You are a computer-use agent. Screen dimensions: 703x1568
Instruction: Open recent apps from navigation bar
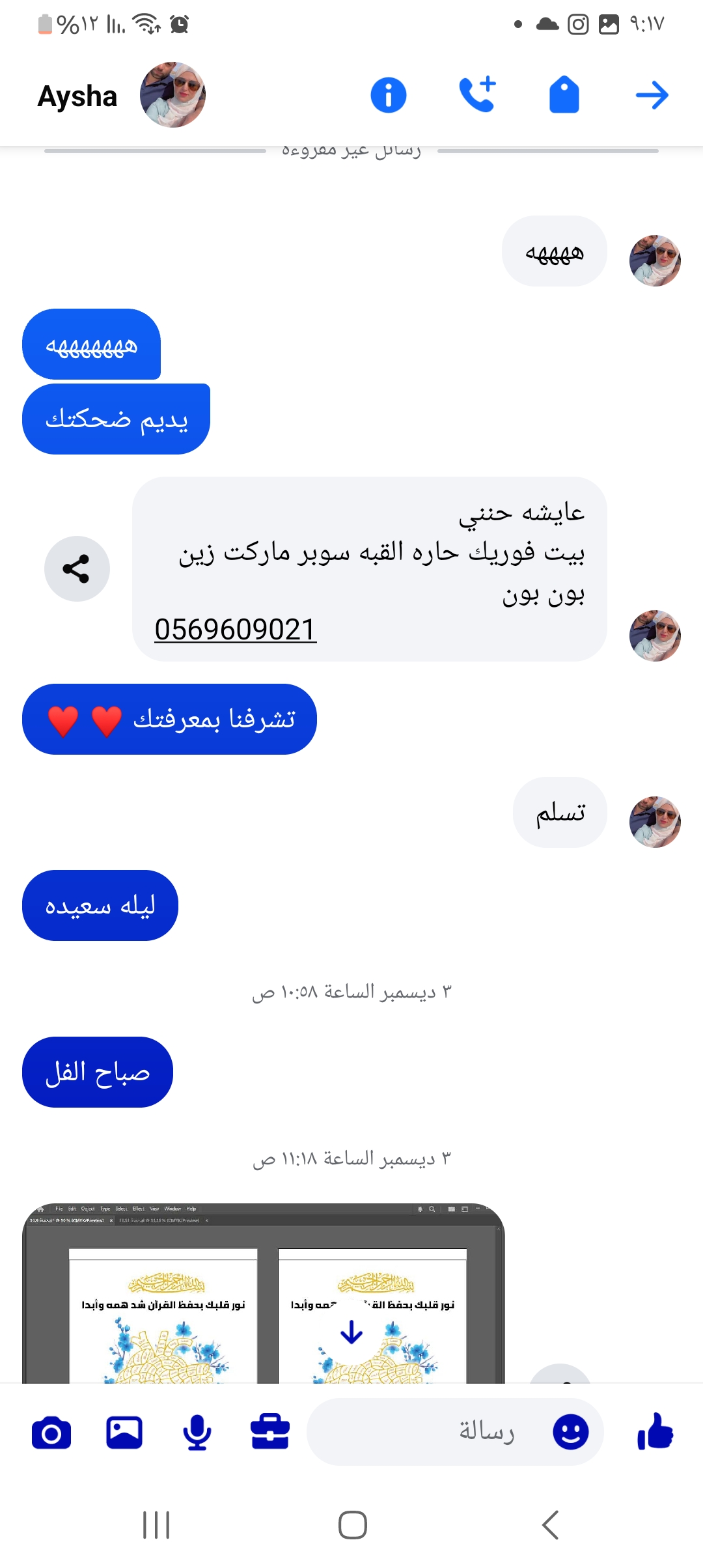(156, 1525)
